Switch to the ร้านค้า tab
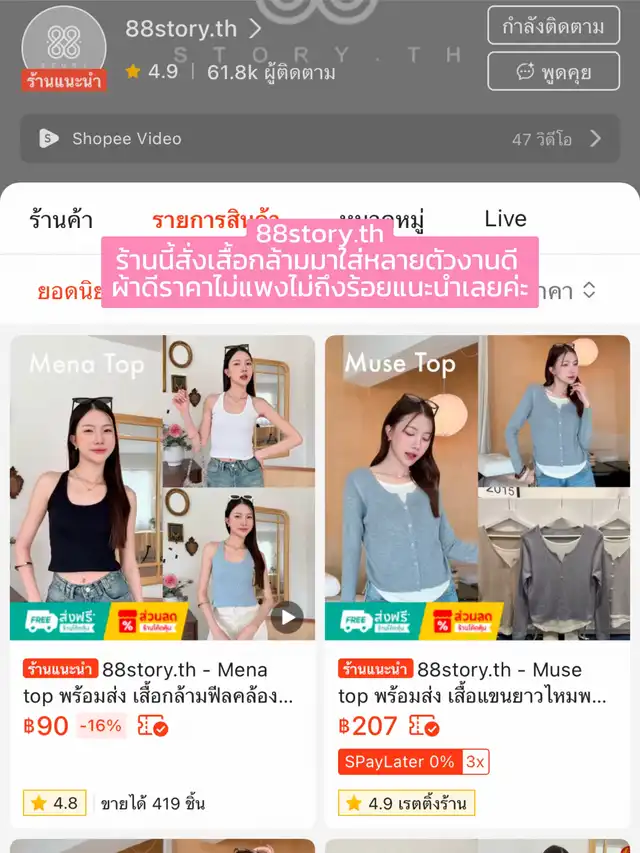Screen dimensions: 640x853 tap(61, 219)
